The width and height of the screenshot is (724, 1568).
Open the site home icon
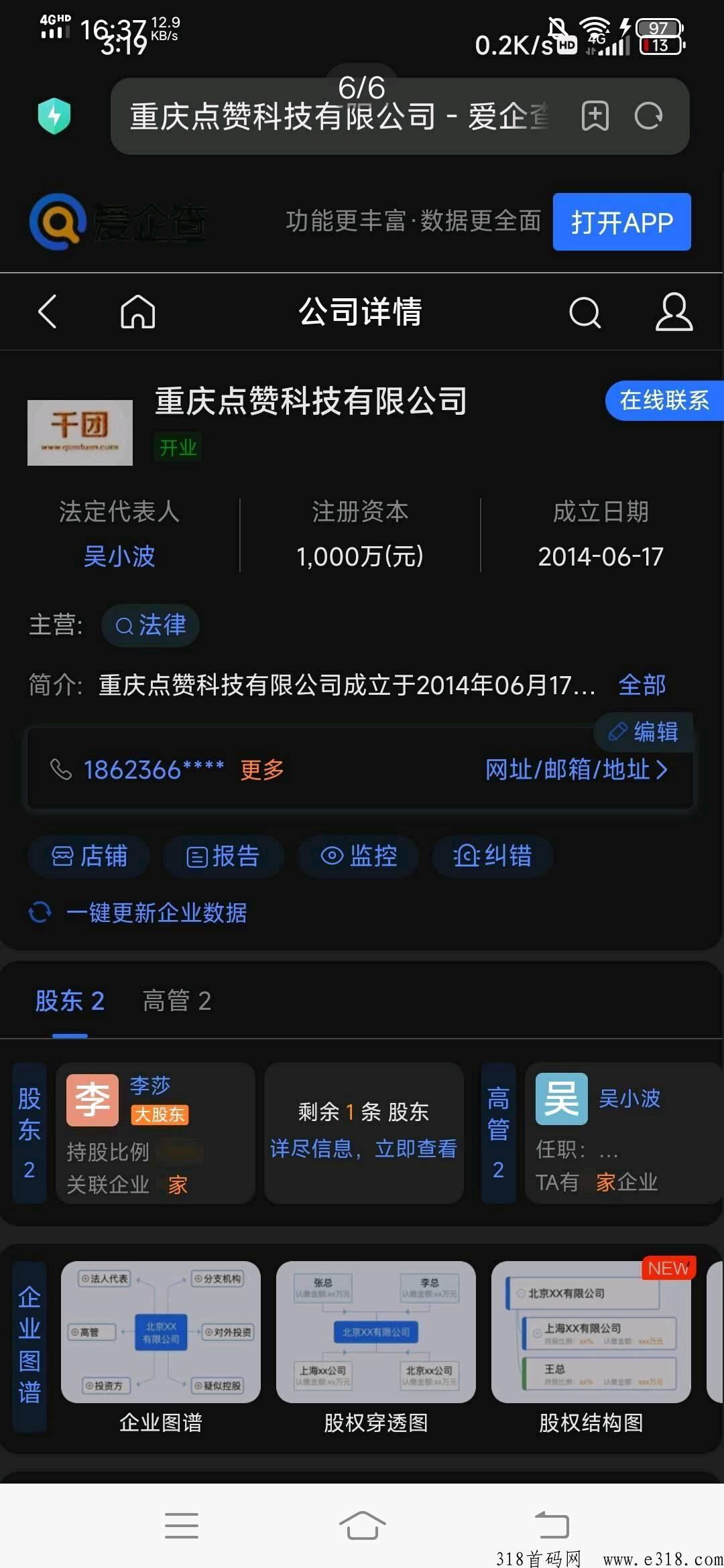tap(137, 312)
